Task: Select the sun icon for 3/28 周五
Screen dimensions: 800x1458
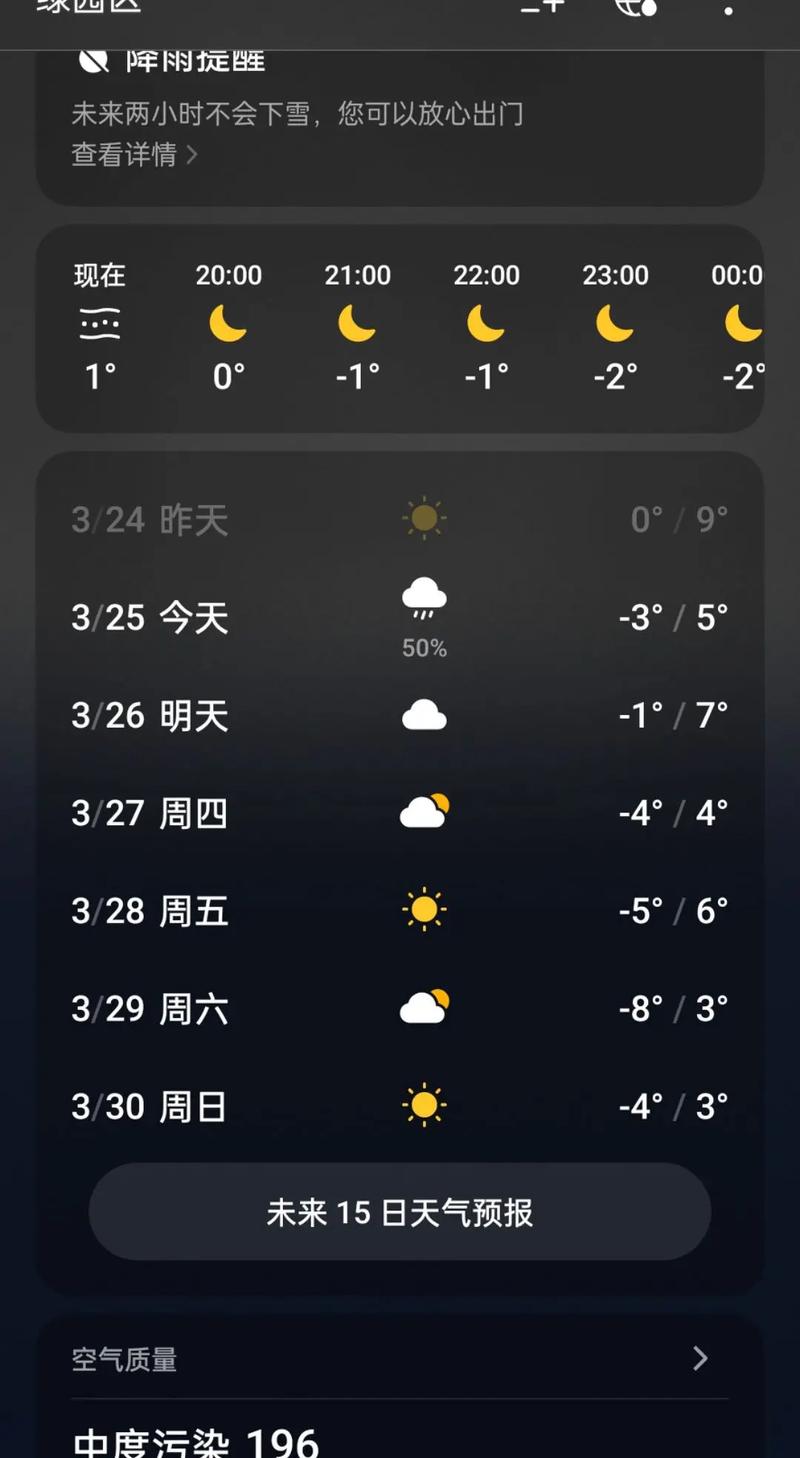Action: pyautogui.click(x=422, y=908)
